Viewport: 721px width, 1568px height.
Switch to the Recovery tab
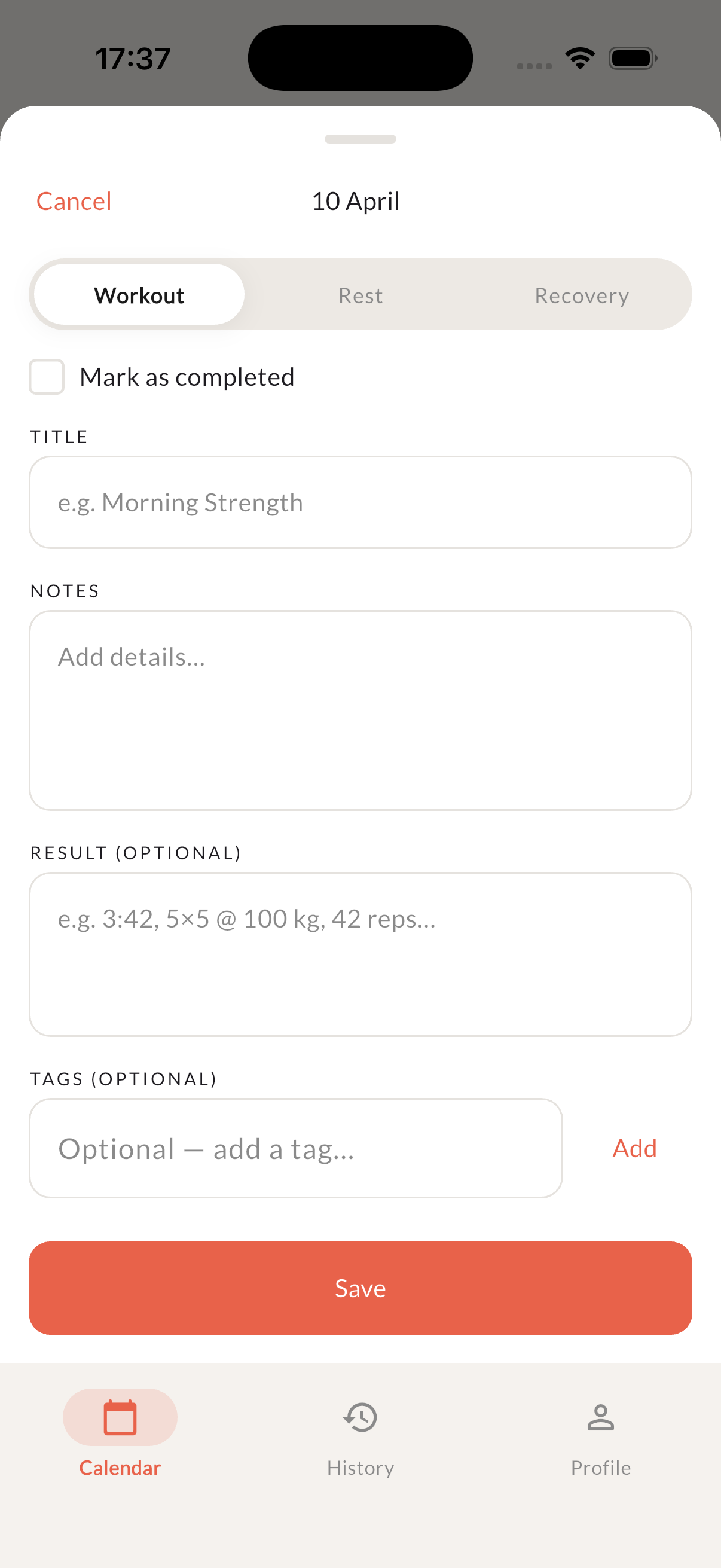581,295
